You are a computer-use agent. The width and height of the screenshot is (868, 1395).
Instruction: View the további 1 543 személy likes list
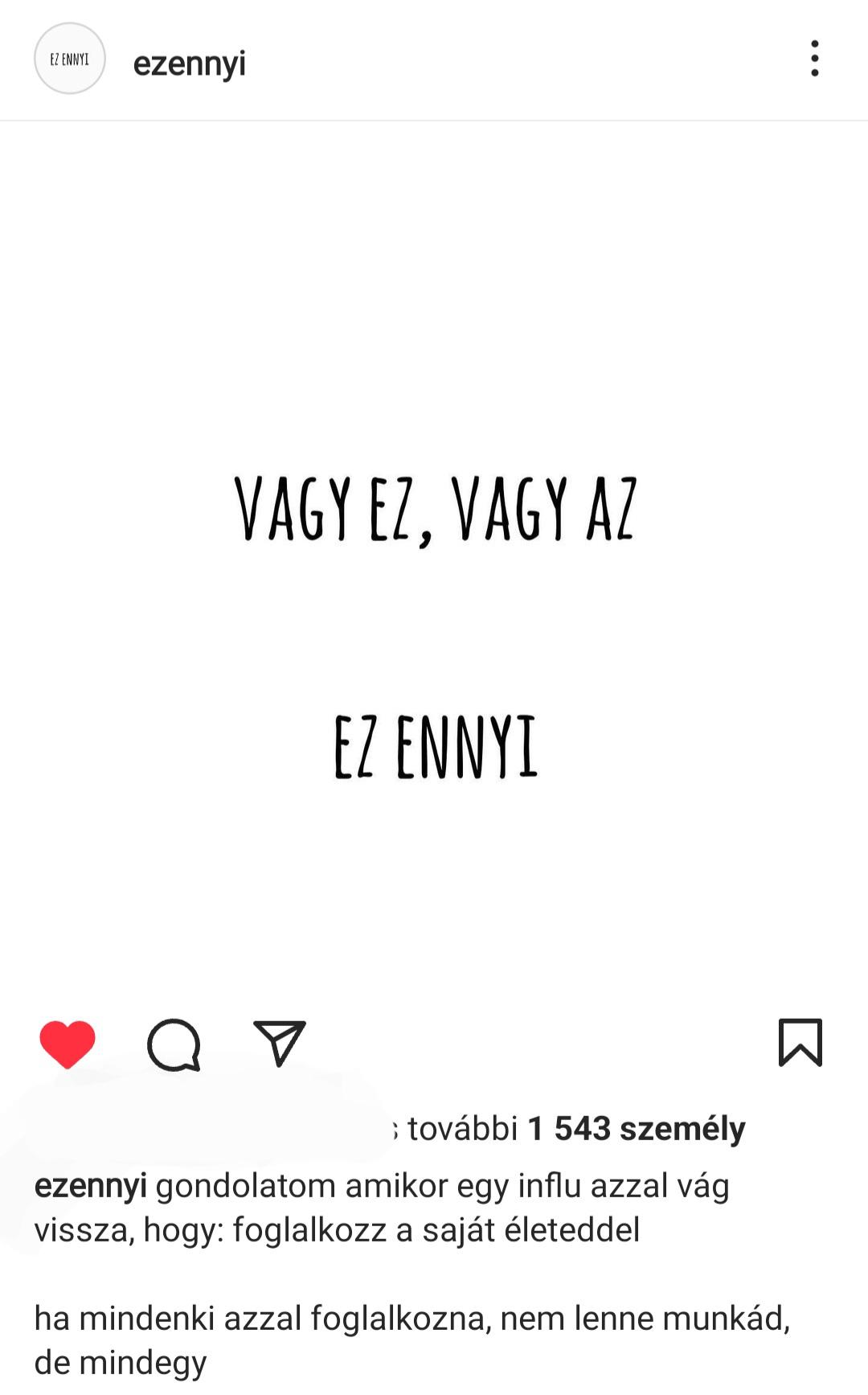pyautogui.click(x=575, y=1129)
